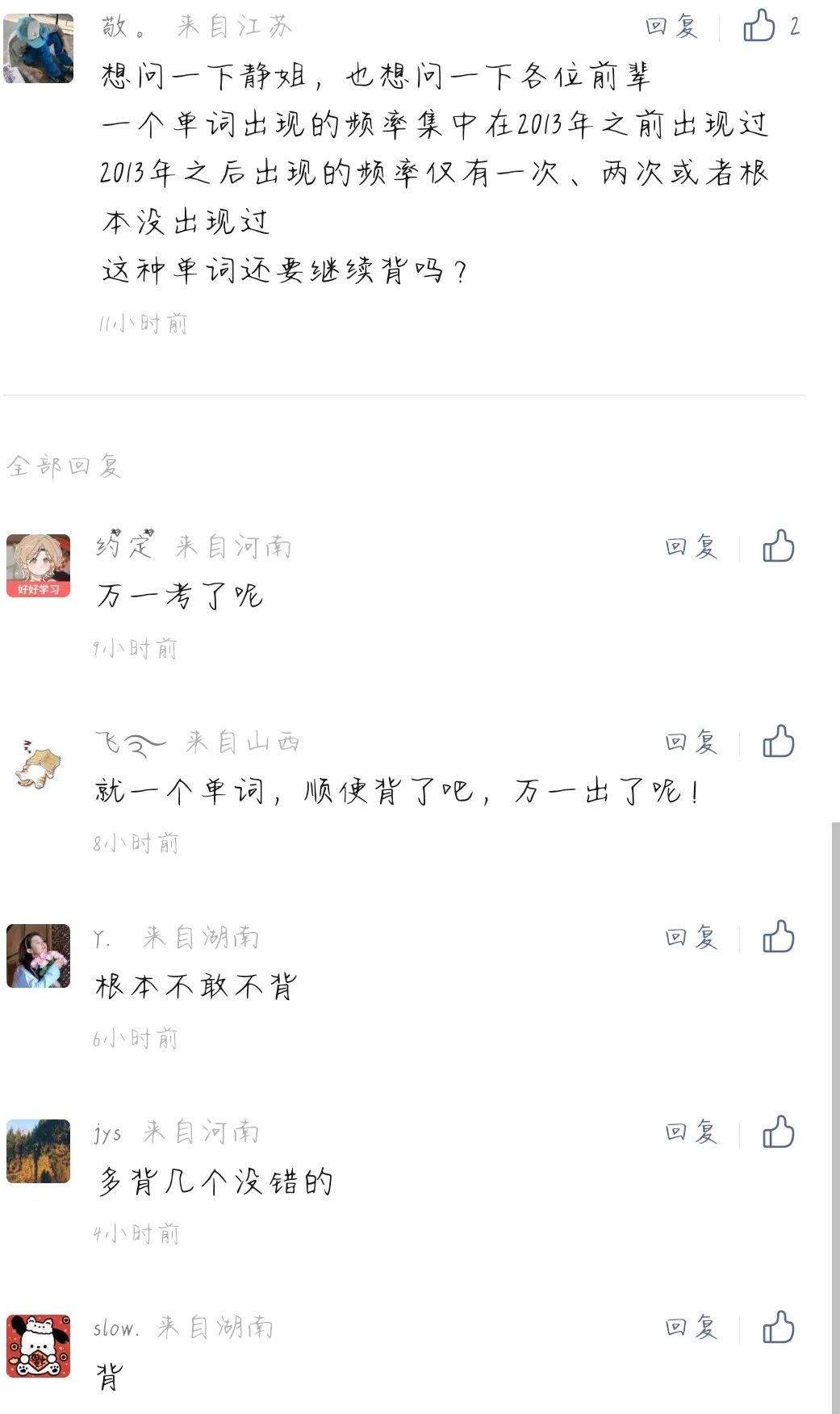The image size is (840, 1414).
Task: Reply to slow.'s comment
Action: click(x=692, y=1328)
